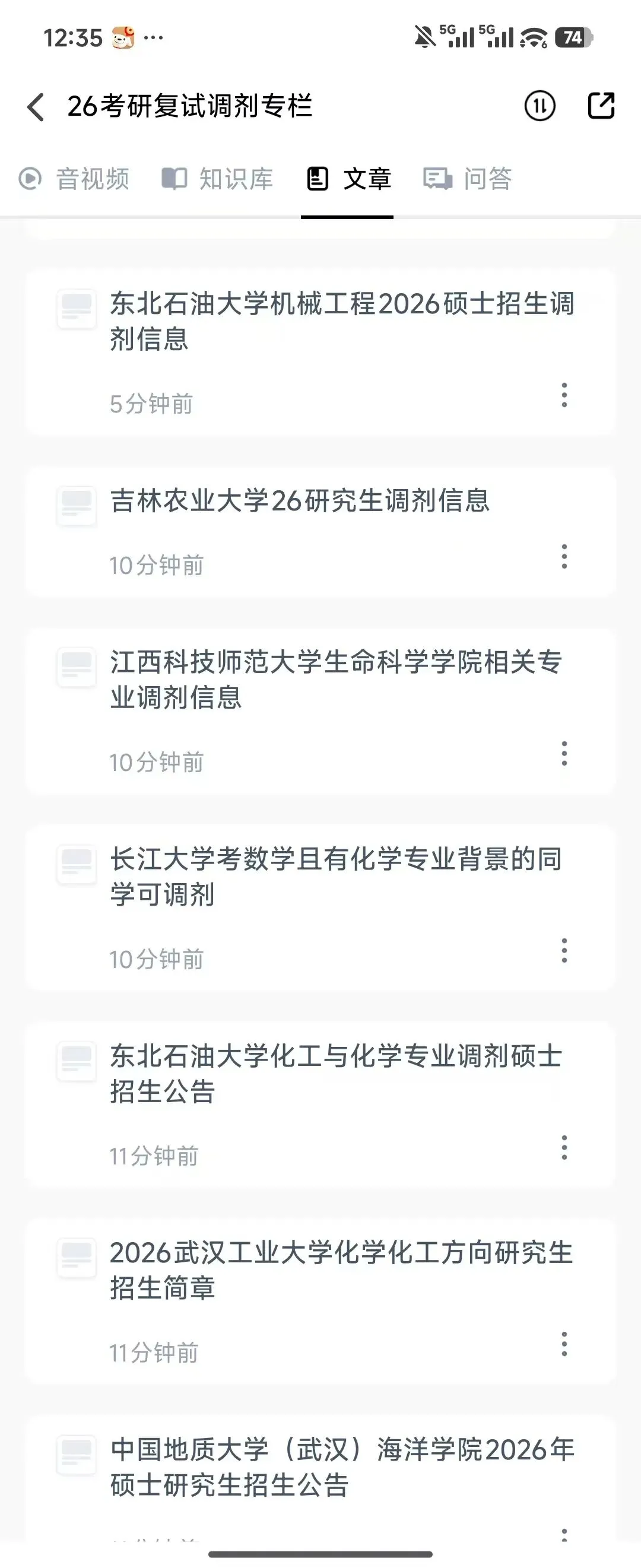Open 吉林农业大学26研究生调剂信息 article

coord(300,501)
